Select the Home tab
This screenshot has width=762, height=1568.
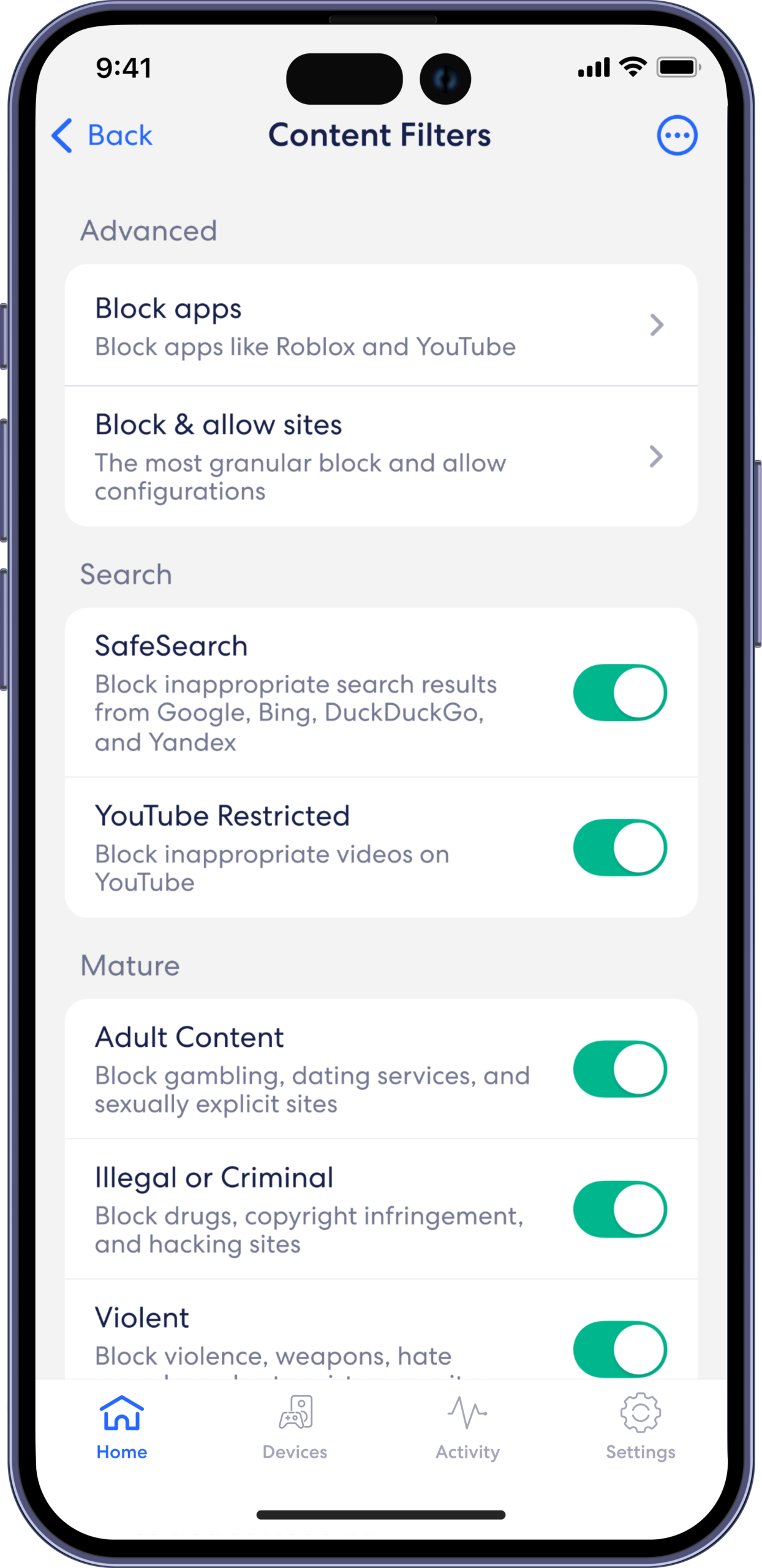[121, 1427]
